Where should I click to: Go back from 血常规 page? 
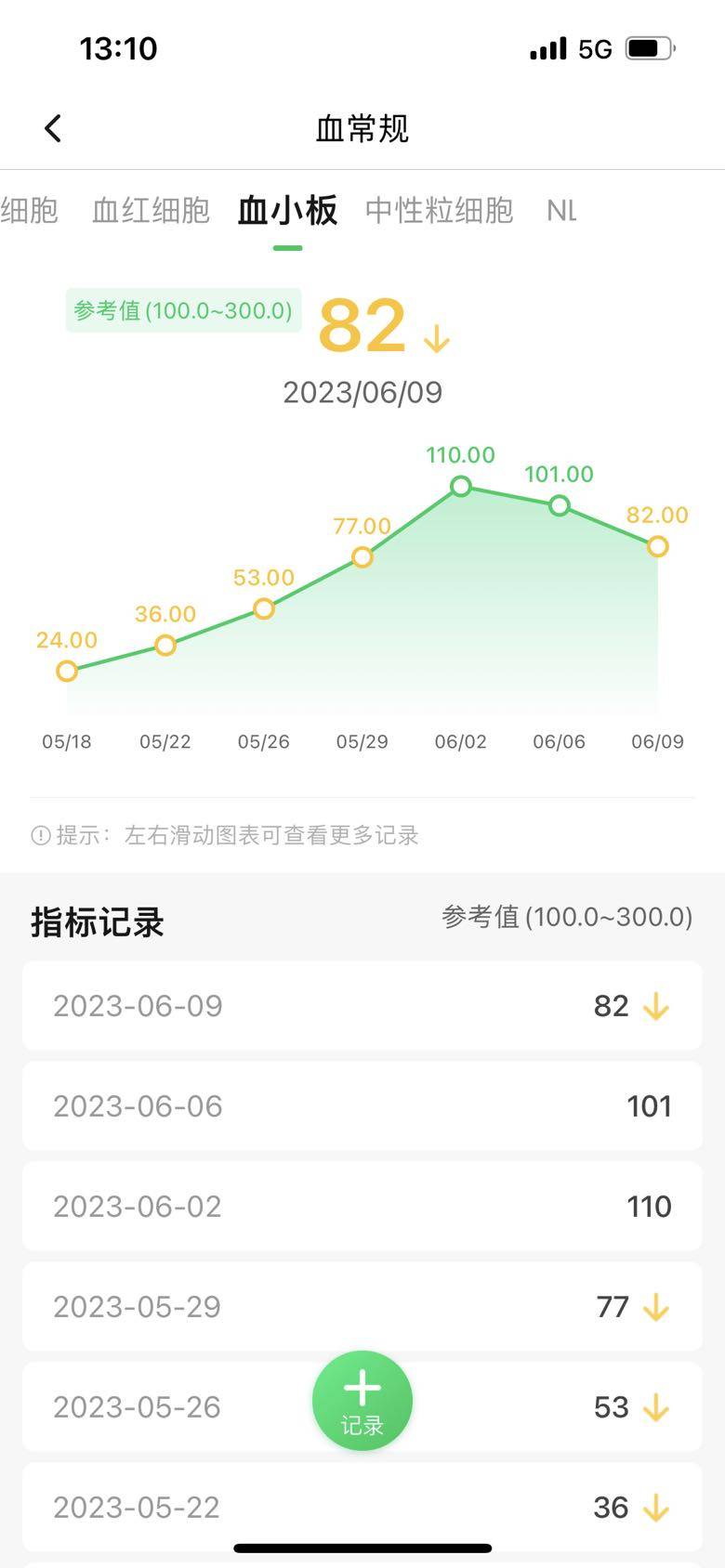tap(53, 128)
